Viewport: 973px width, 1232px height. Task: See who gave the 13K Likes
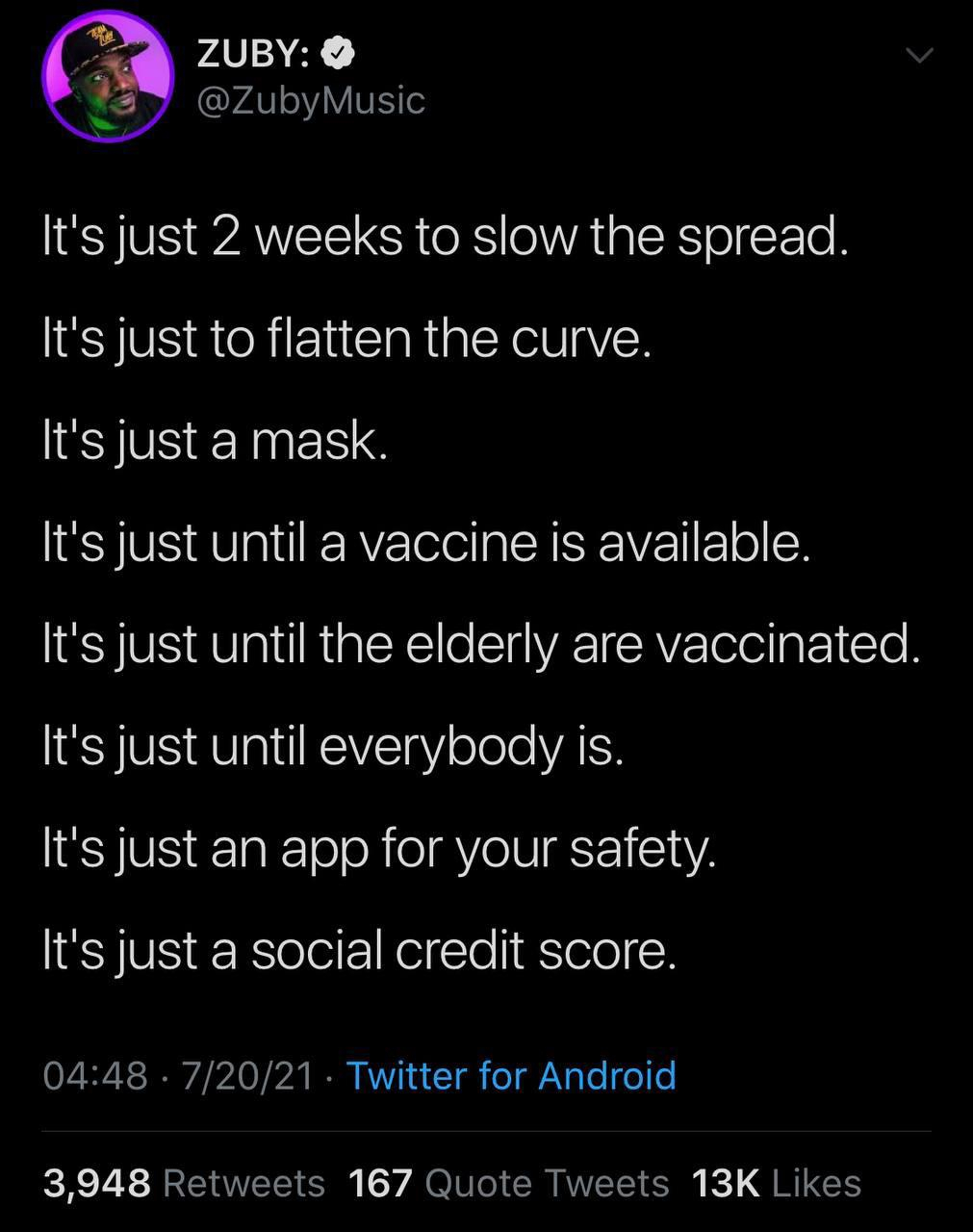click(776, 1183)
